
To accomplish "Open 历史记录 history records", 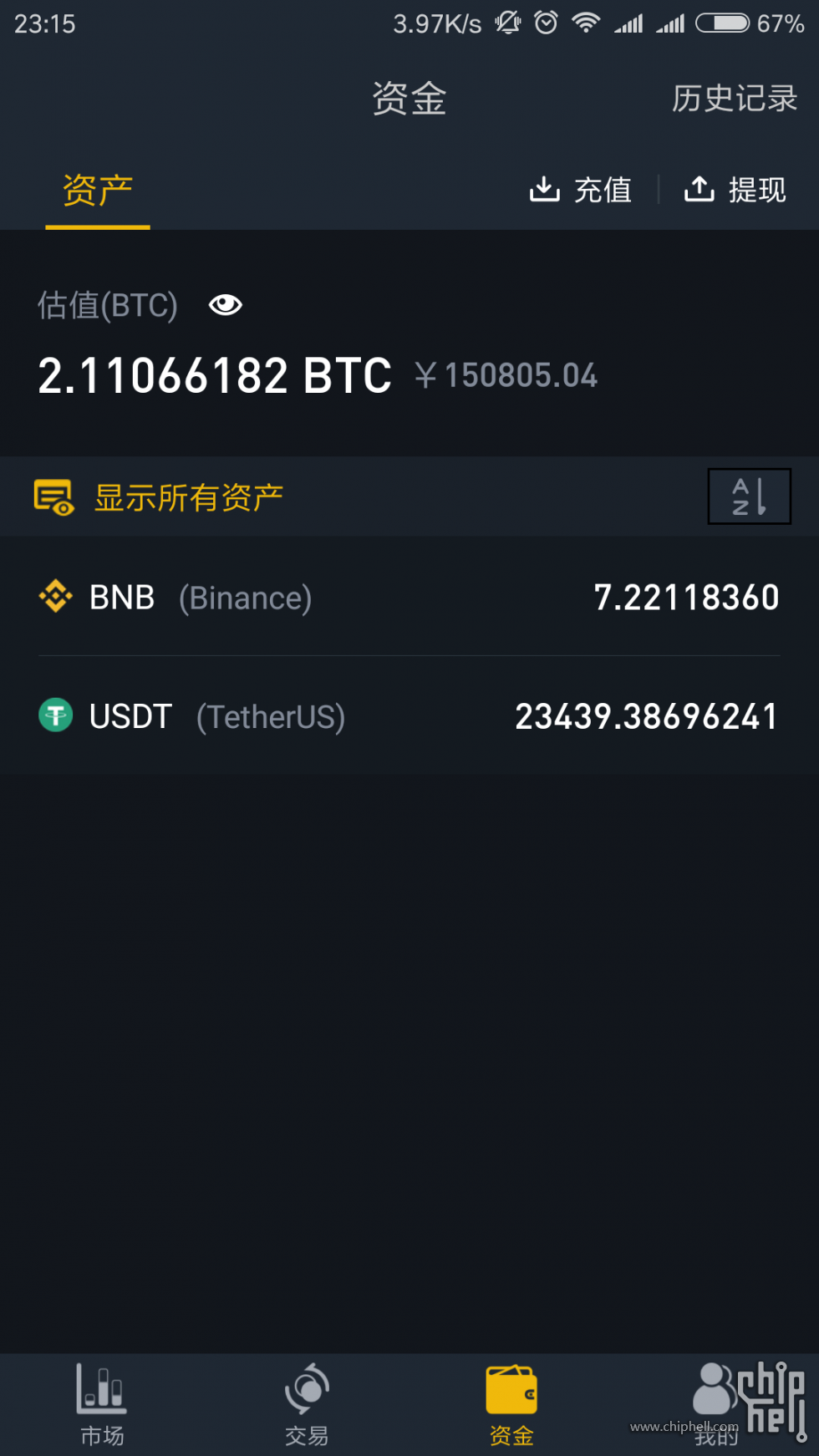I will tap(735, 99).
